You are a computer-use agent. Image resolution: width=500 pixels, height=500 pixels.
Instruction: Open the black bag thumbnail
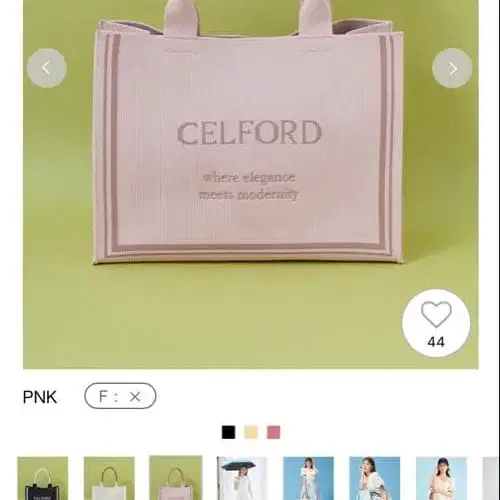click(x=43, y=478)
